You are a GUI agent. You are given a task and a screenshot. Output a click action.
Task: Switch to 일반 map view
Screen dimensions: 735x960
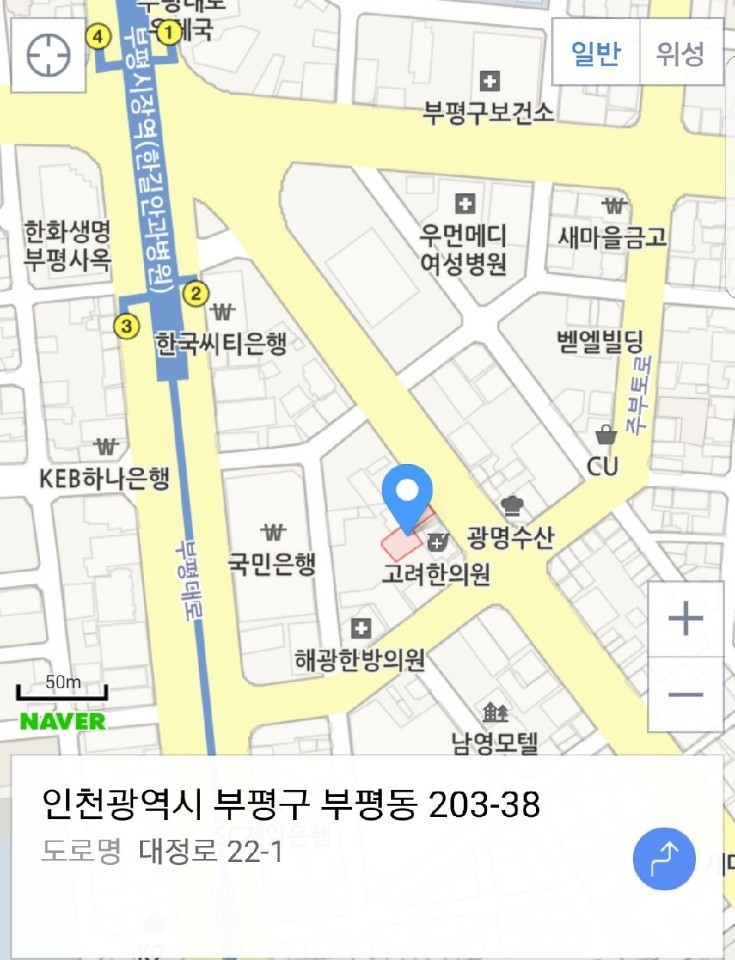point(596,53)
